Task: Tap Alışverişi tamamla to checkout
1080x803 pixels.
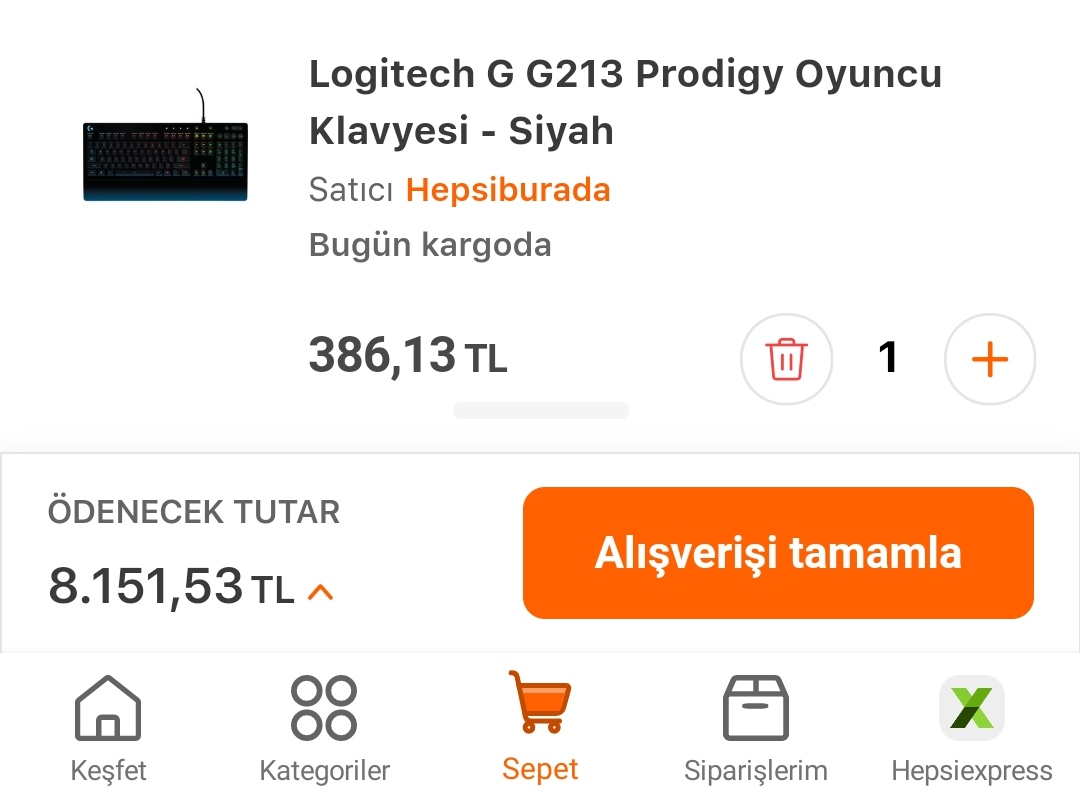Action: pyautogui.click(x=778, y=553)
